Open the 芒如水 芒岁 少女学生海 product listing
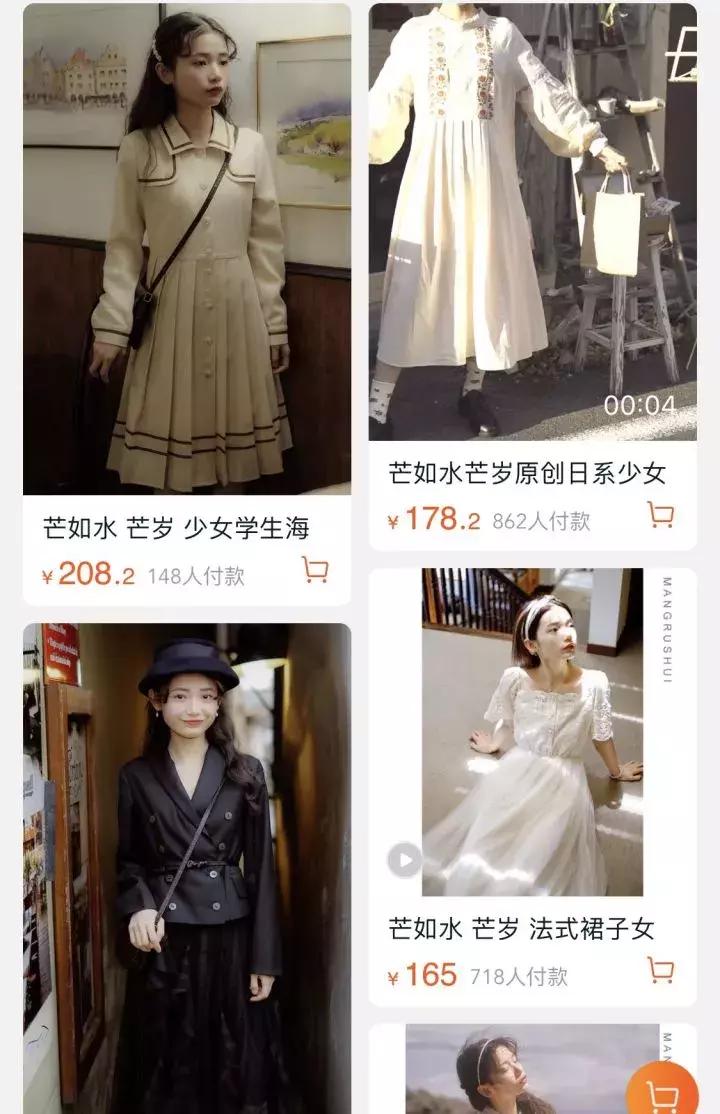The image size is (720, 1114). click(x=180, y=525)
